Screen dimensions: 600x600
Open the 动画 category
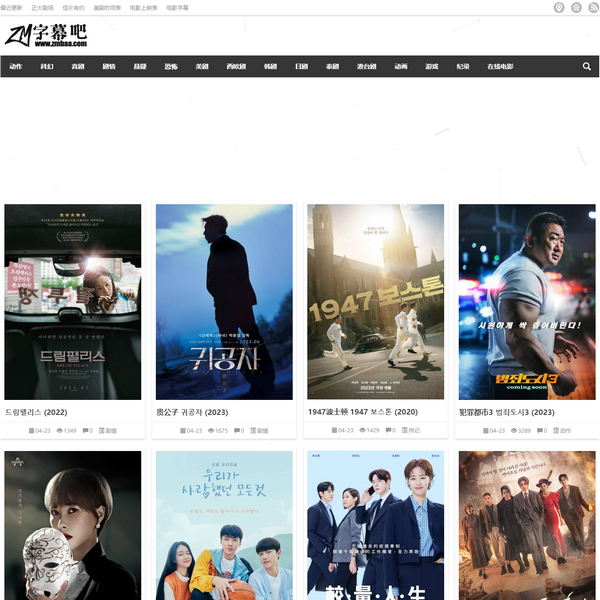401,67
